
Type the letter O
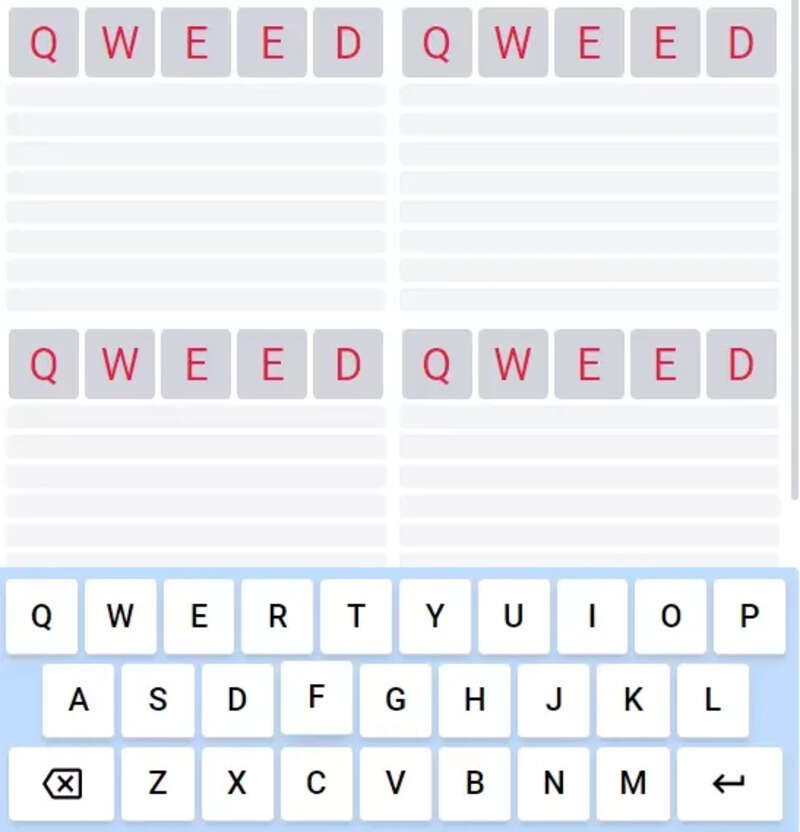pos(671,617)
